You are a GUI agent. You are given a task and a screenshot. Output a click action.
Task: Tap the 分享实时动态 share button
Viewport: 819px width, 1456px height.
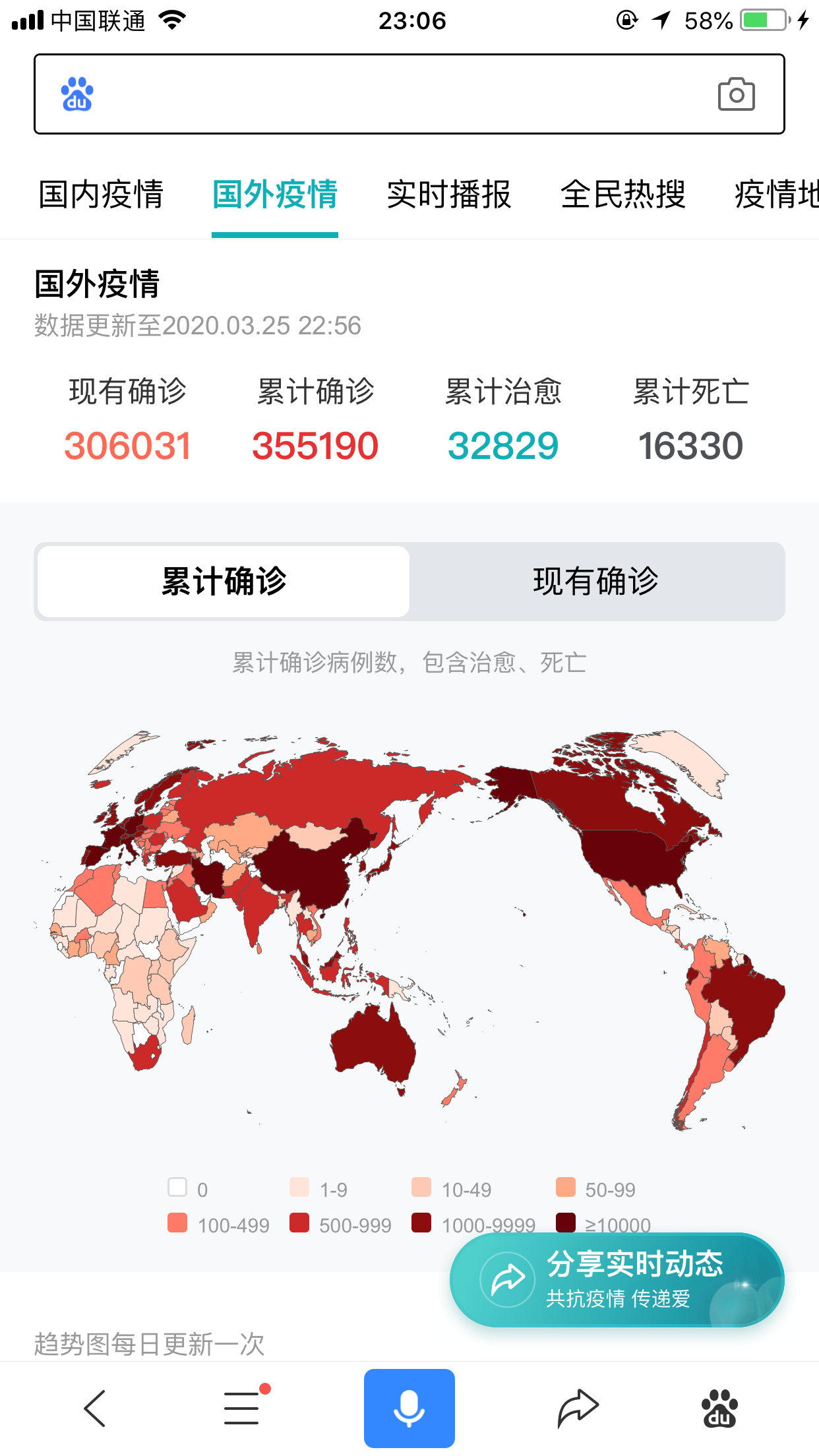(x=617, y=1279)
